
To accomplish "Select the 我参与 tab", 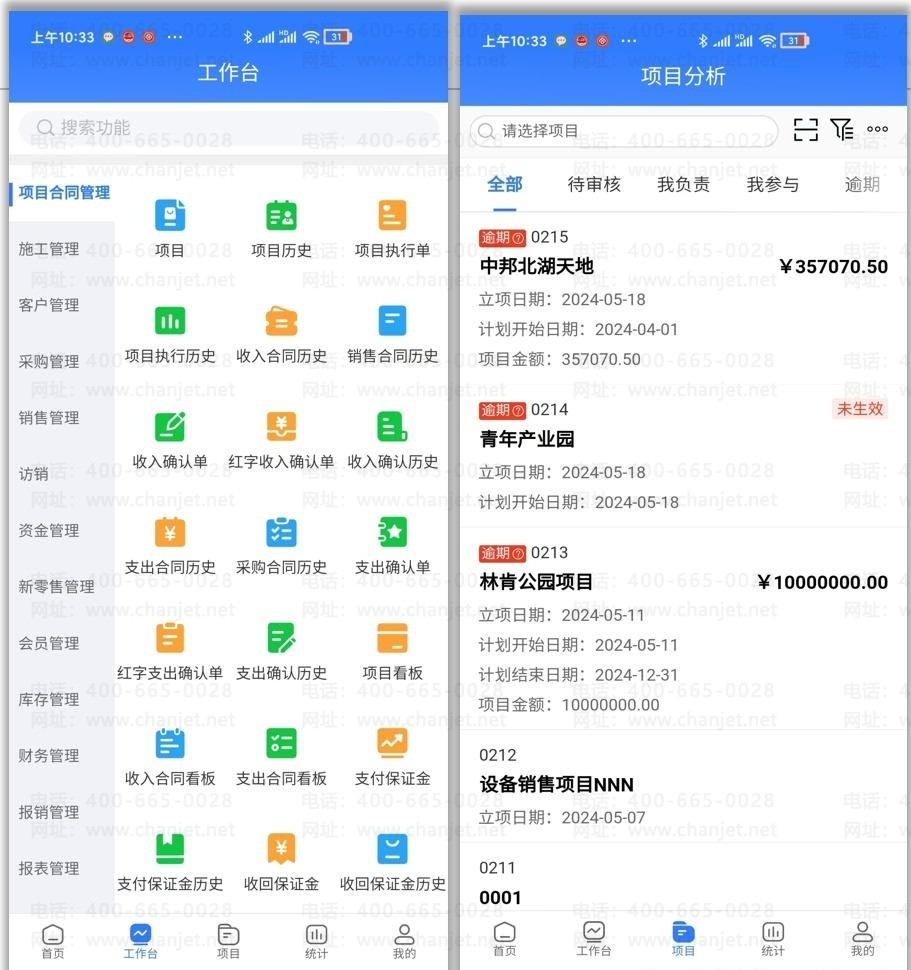I will [x=772, y=184].
